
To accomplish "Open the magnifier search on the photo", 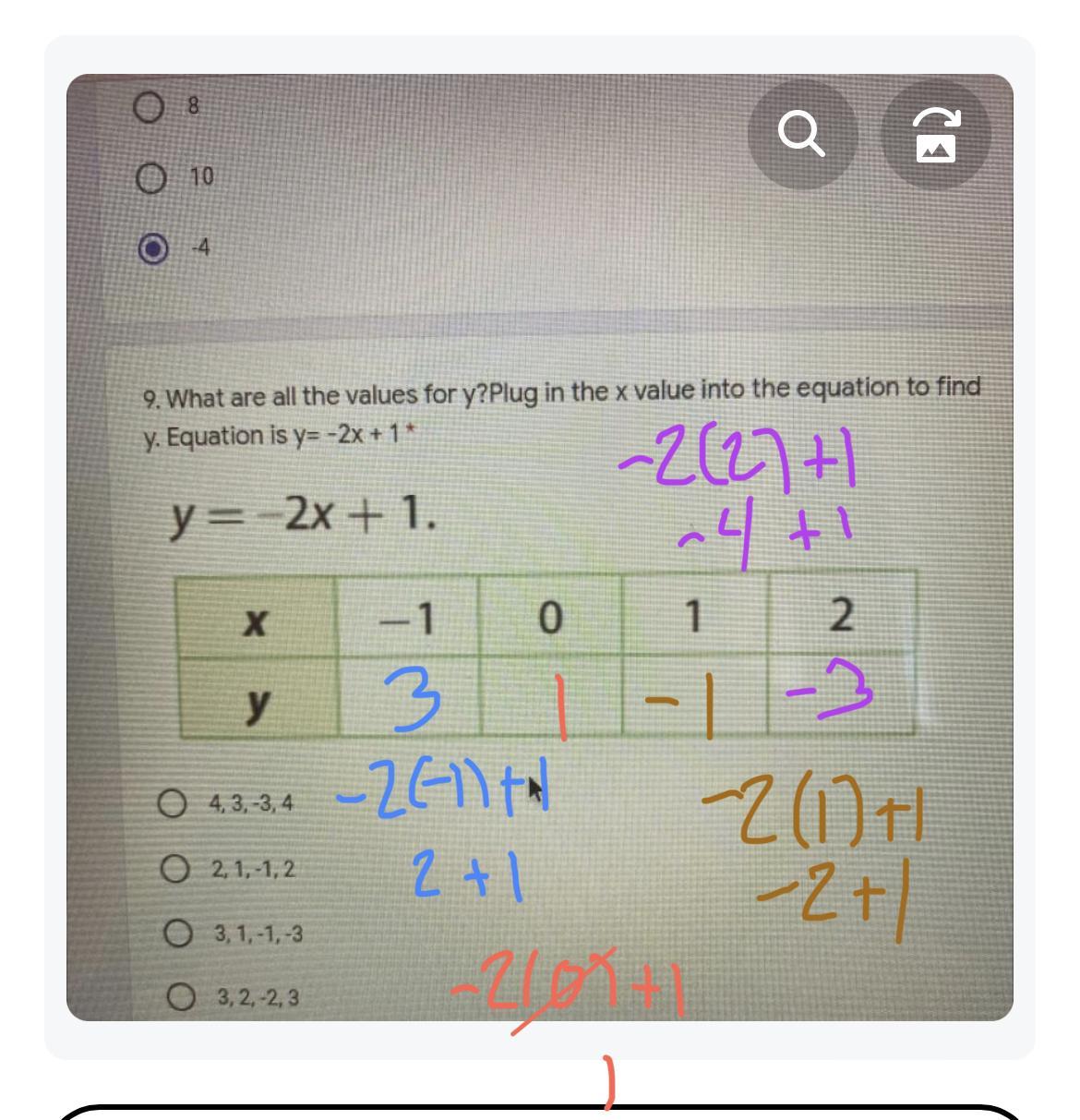I will point(801,135).
